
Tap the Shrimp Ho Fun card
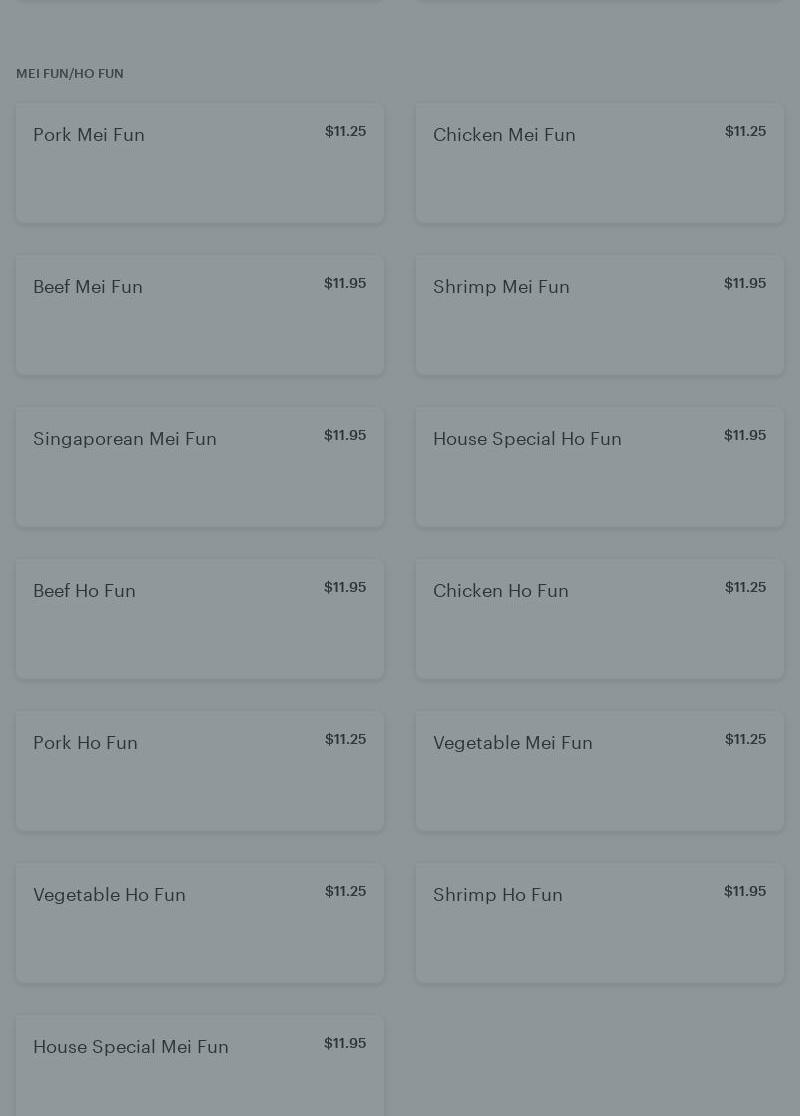(599, 922)
